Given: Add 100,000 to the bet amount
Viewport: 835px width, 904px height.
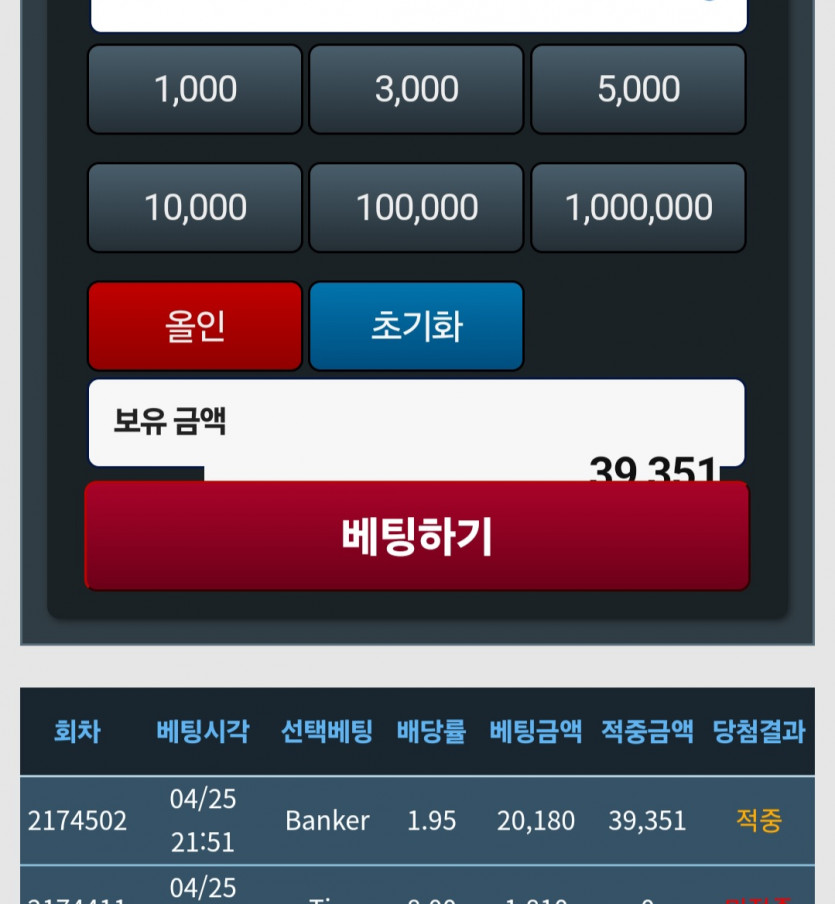Looking at the screenshot, I should pyautogui.click(x=416, y=208).
